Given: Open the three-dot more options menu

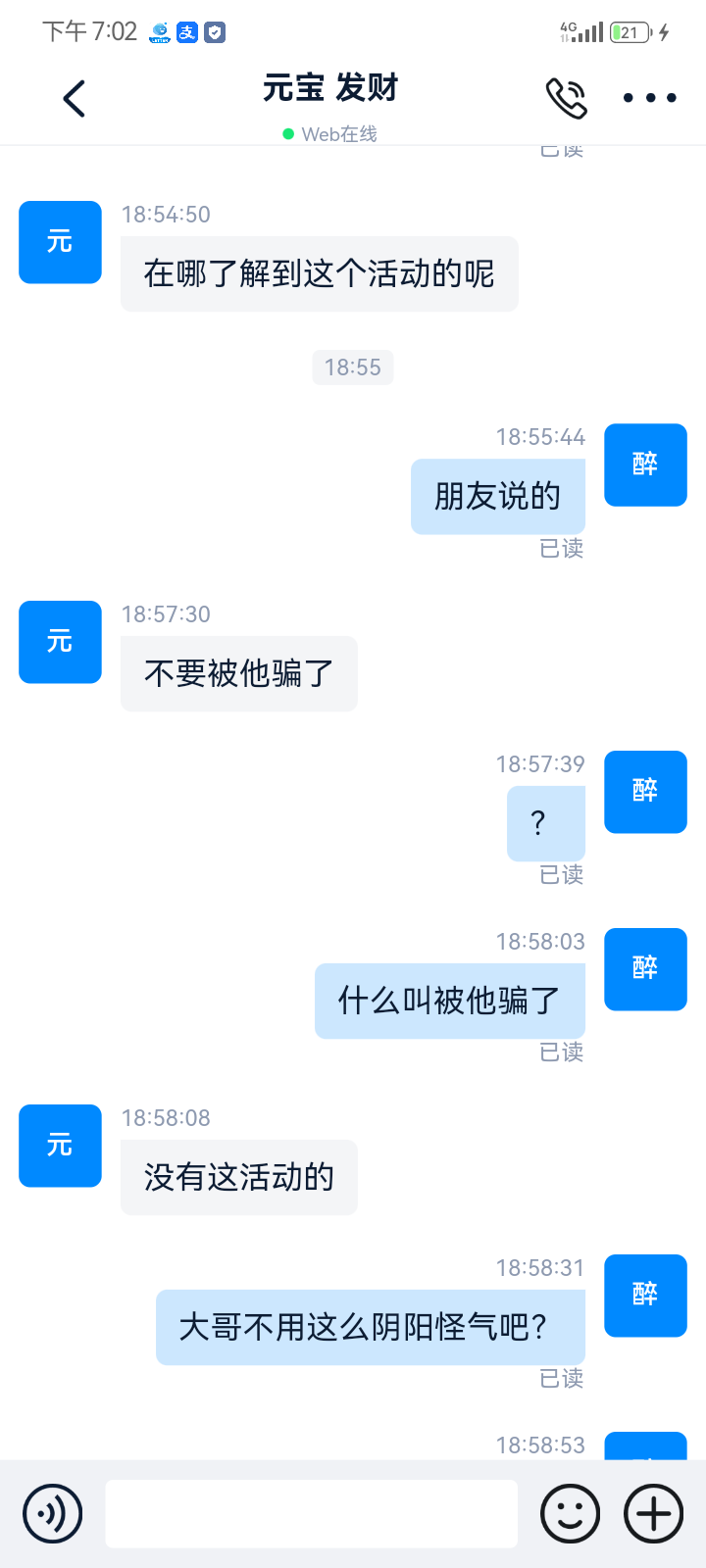Looking at the screenshot, I should point(649,98).
